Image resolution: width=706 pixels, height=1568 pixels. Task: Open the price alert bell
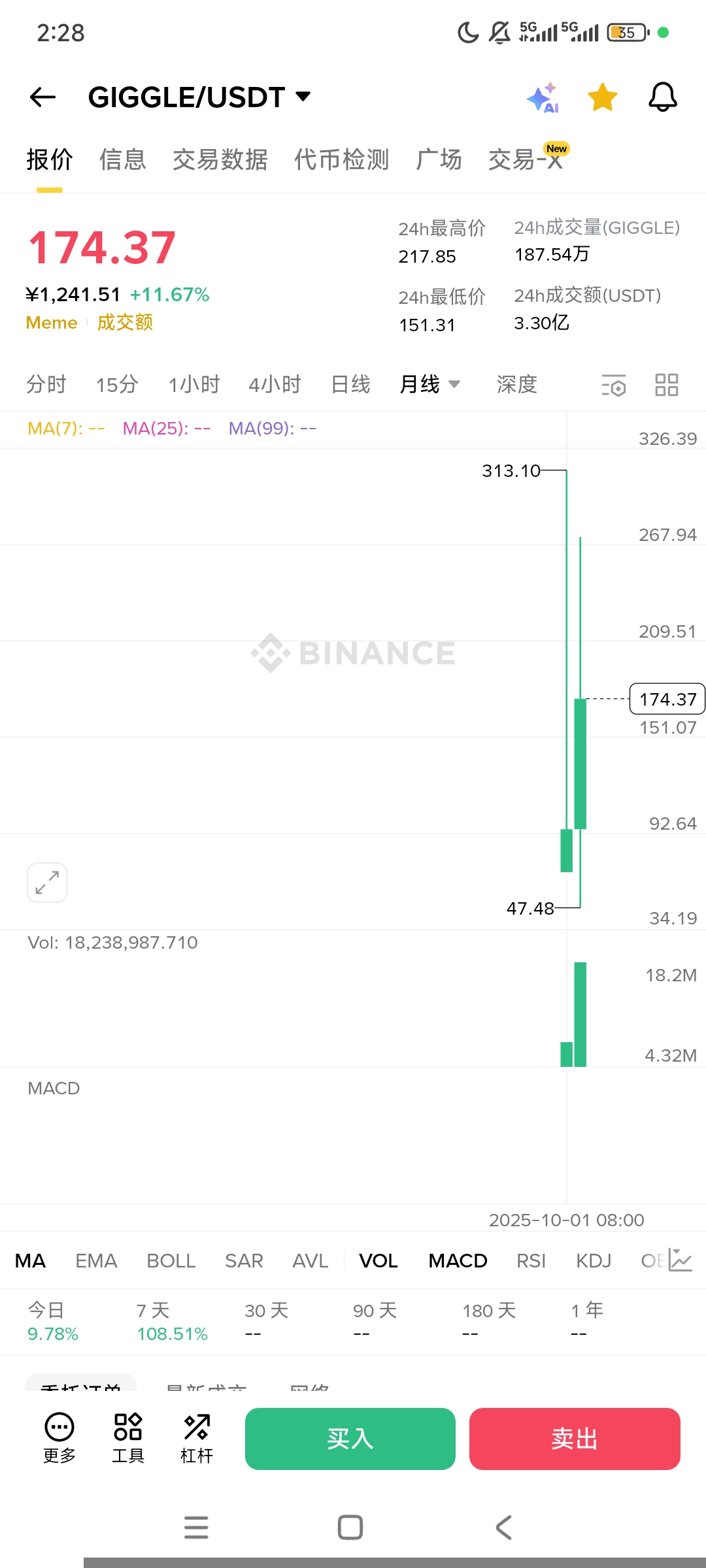[662, 97]
